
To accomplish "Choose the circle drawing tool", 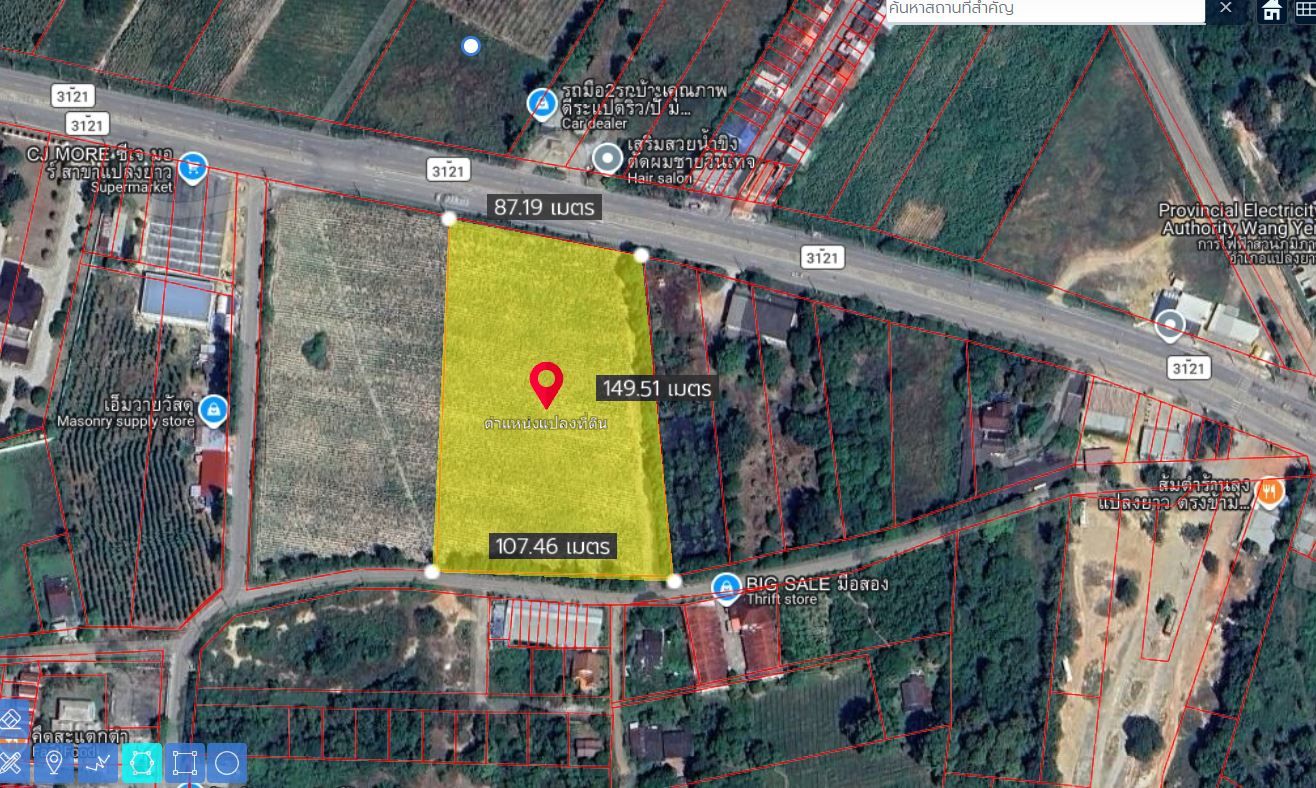I will (227, 764).
